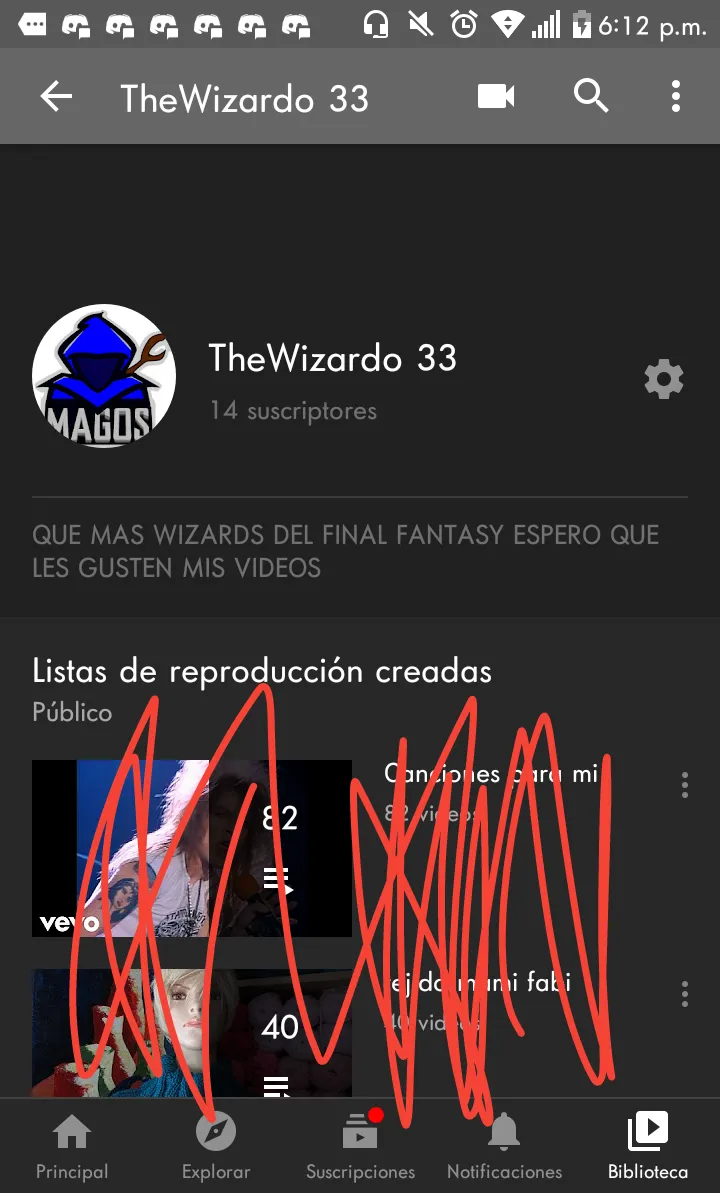
Task: Open the Notificaciones tab
Action: tap(504, 1147)
